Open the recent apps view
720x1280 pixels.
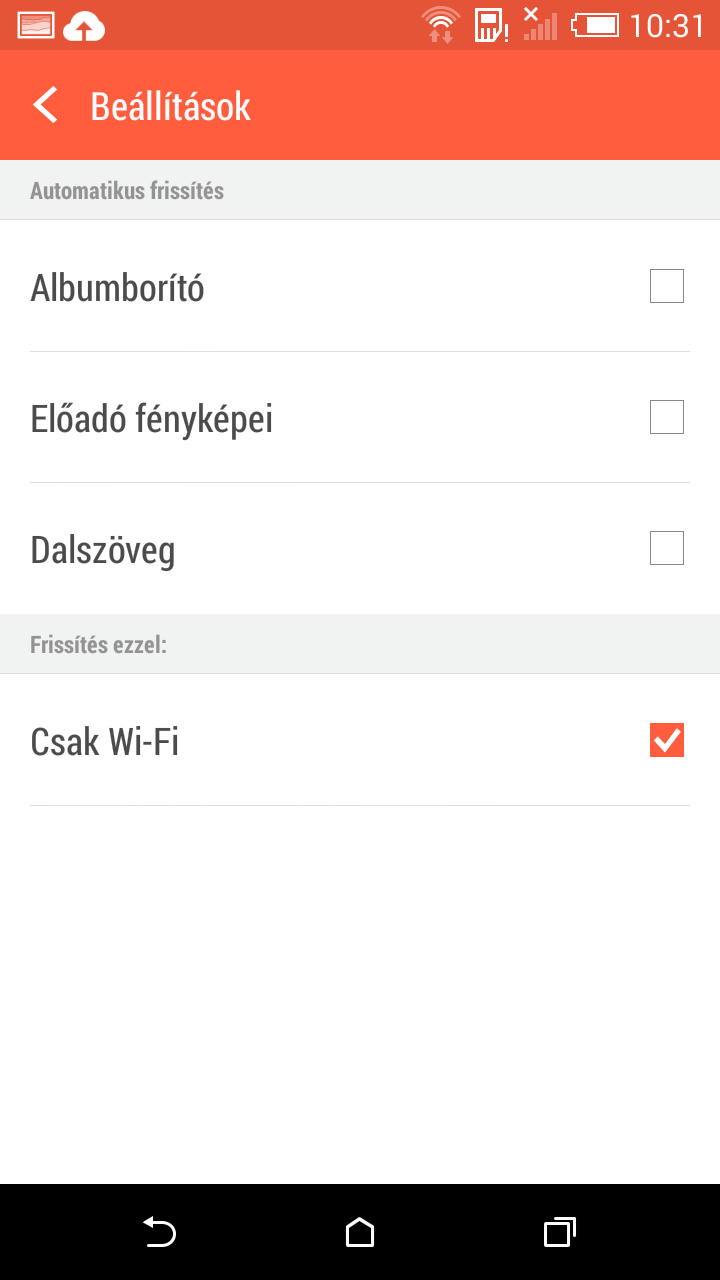[x=559, y=1232]
